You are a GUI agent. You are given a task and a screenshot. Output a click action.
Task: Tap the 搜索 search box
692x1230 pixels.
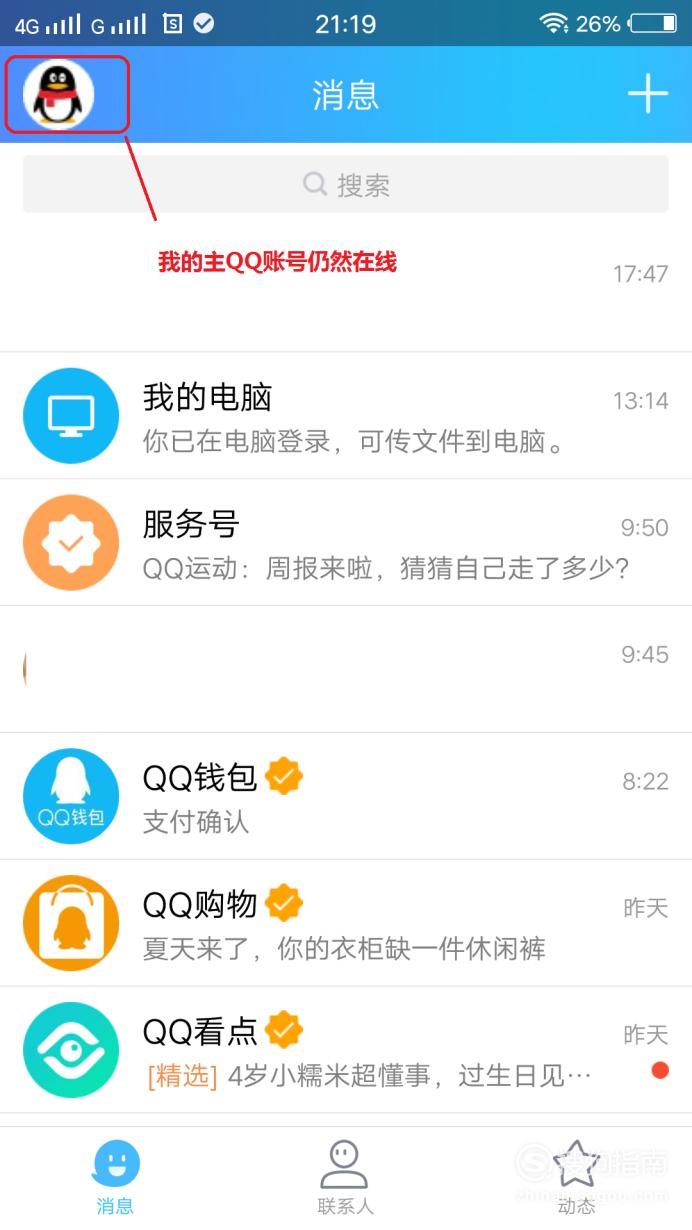pyautogui.click(x=346, y=184)
